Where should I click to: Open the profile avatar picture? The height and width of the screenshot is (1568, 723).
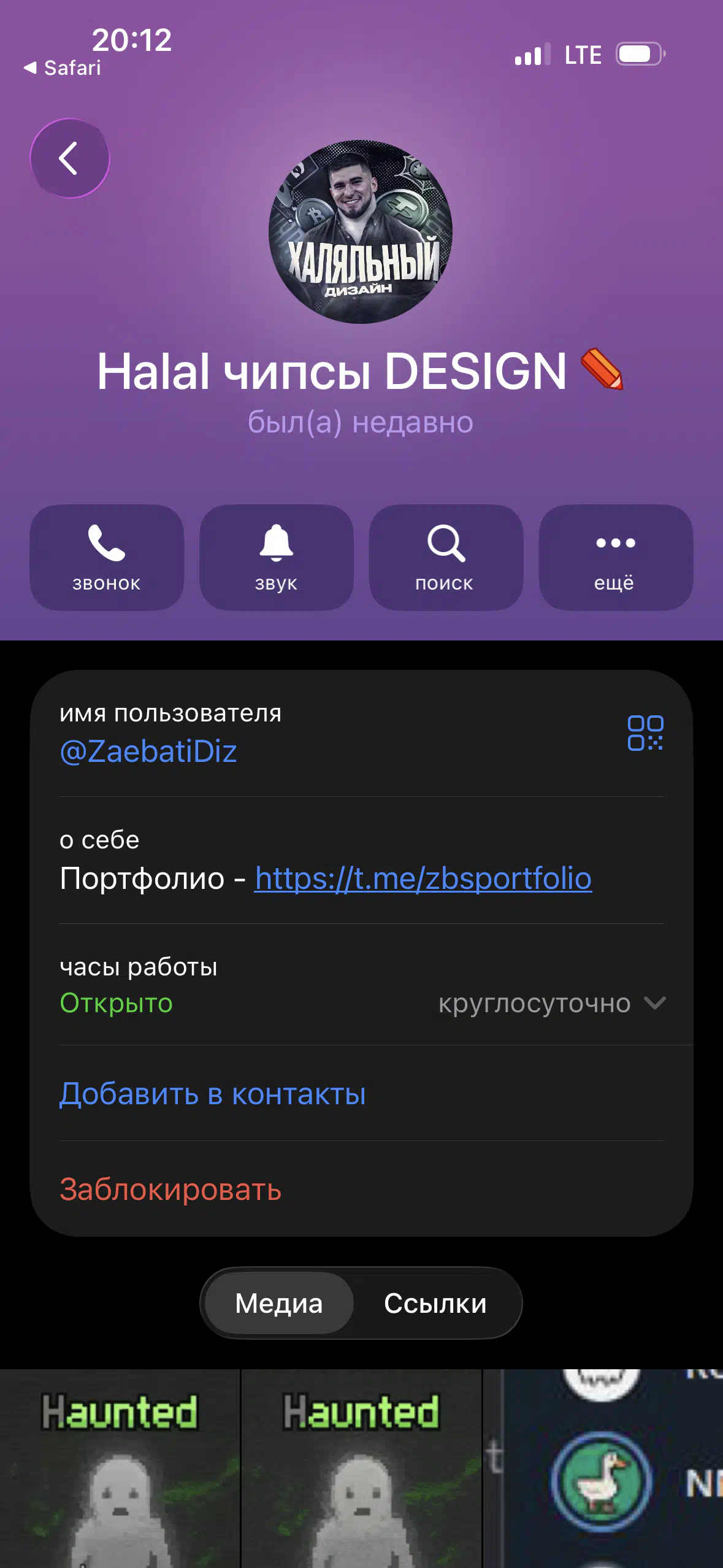tap(361, 232)
